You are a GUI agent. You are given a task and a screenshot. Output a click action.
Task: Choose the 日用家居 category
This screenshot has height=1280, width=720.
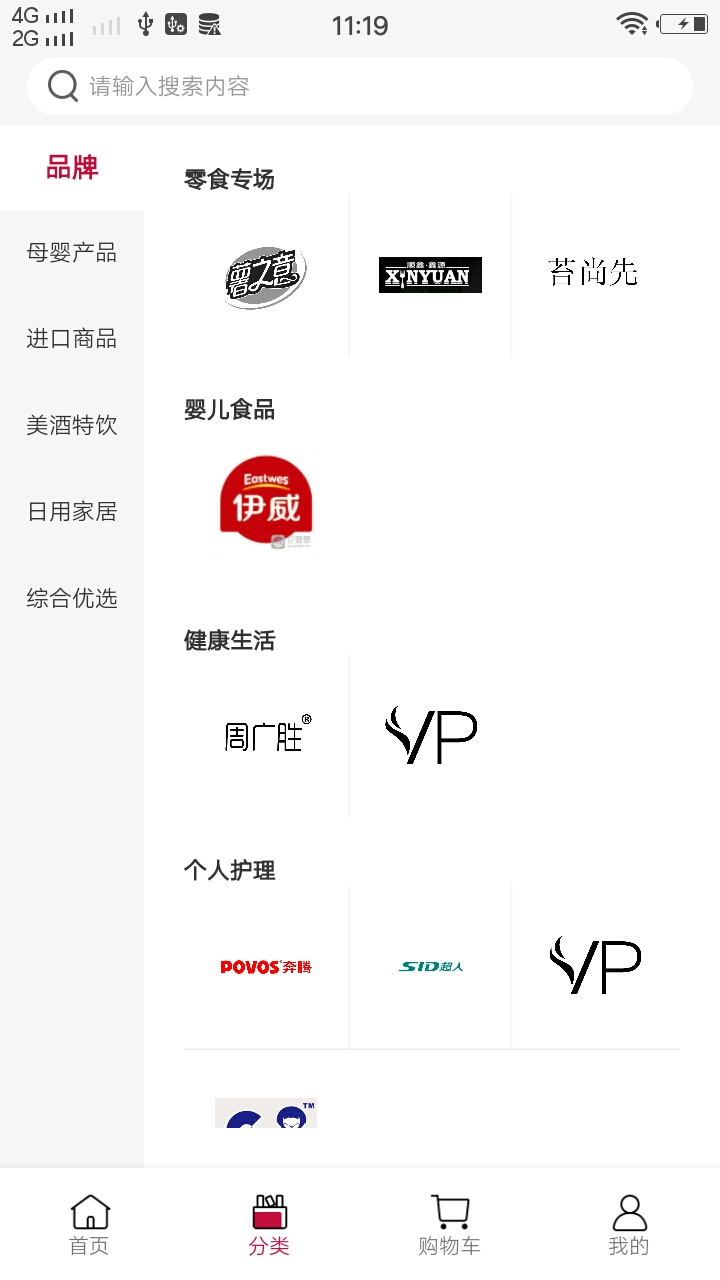72,512
